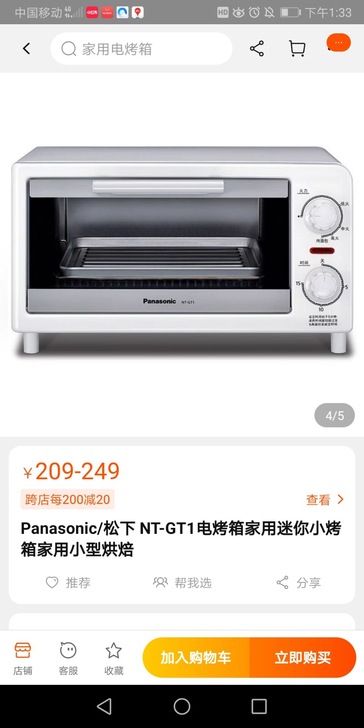Open the recent apps view

coord(259,707)
